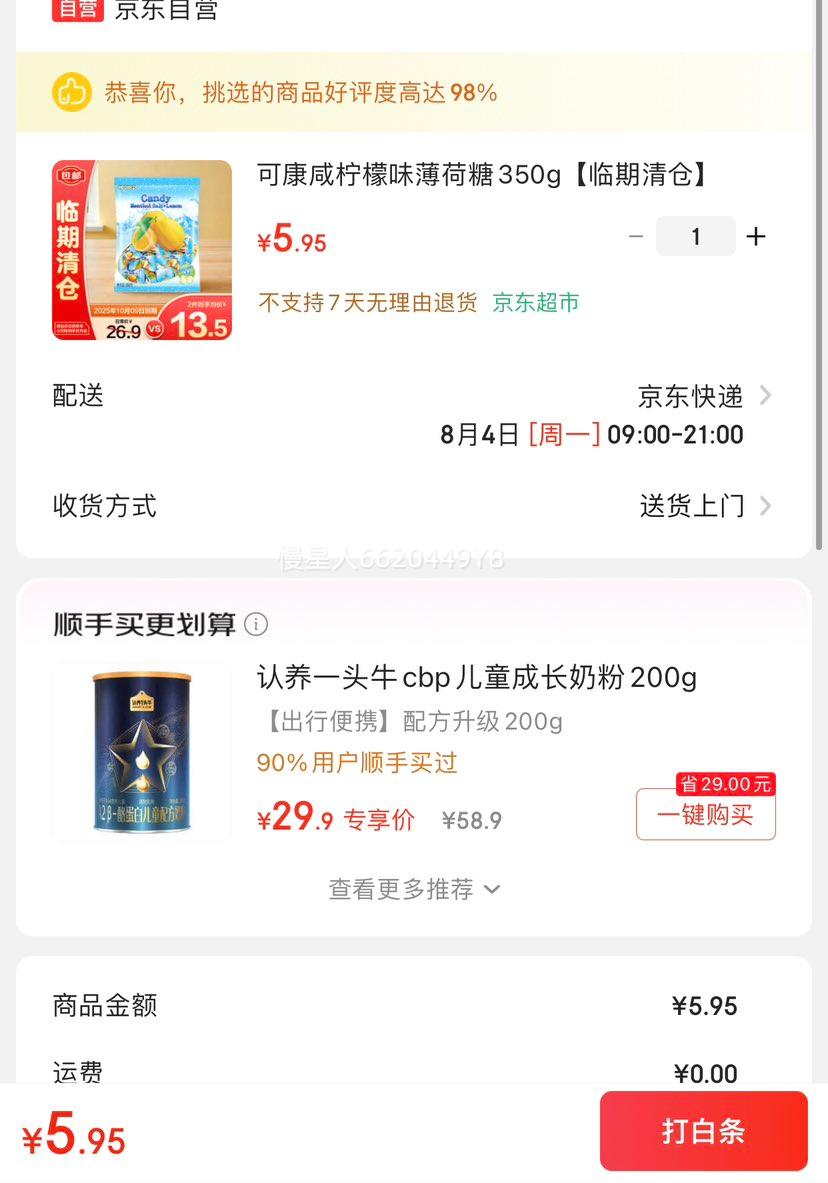This screenshot has height=1183, width=828.
Task: Toggle selection of the mint candy item
Action: coord(141,250)
